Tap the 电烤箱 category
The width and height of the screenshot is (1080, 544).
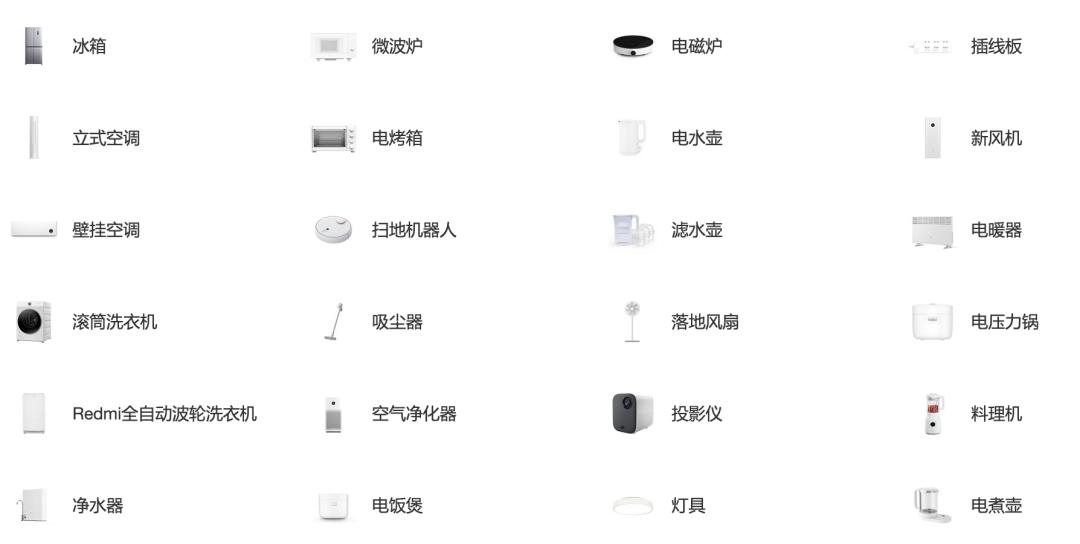(396, 138)
